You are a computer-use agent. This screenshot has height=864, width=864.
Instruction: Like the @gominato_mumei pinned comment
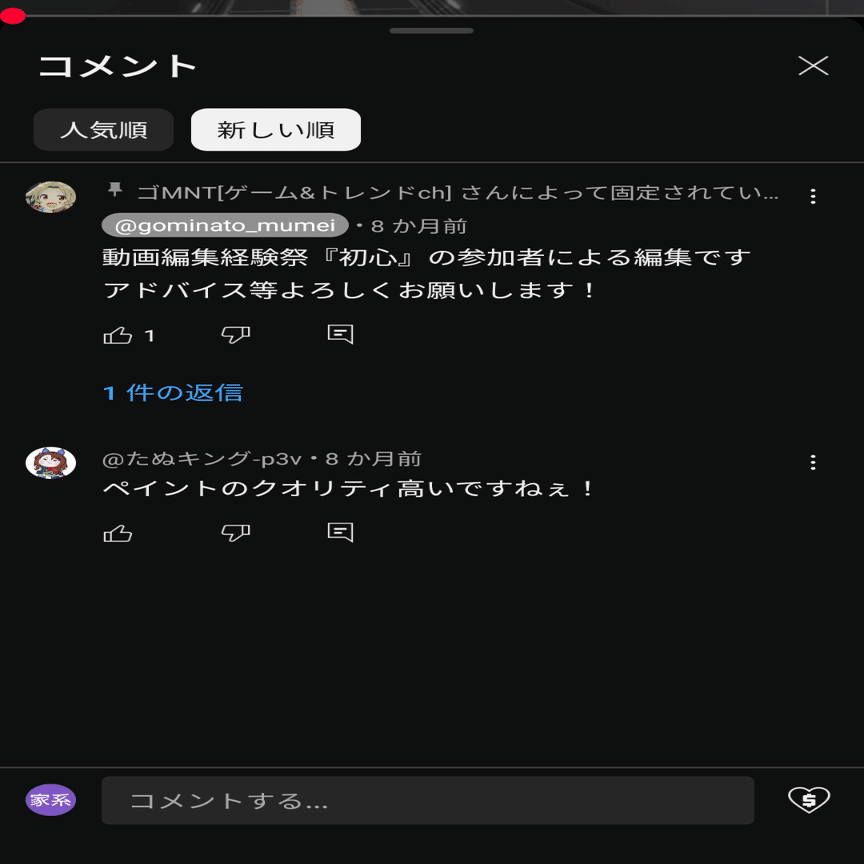pos(118,335)
